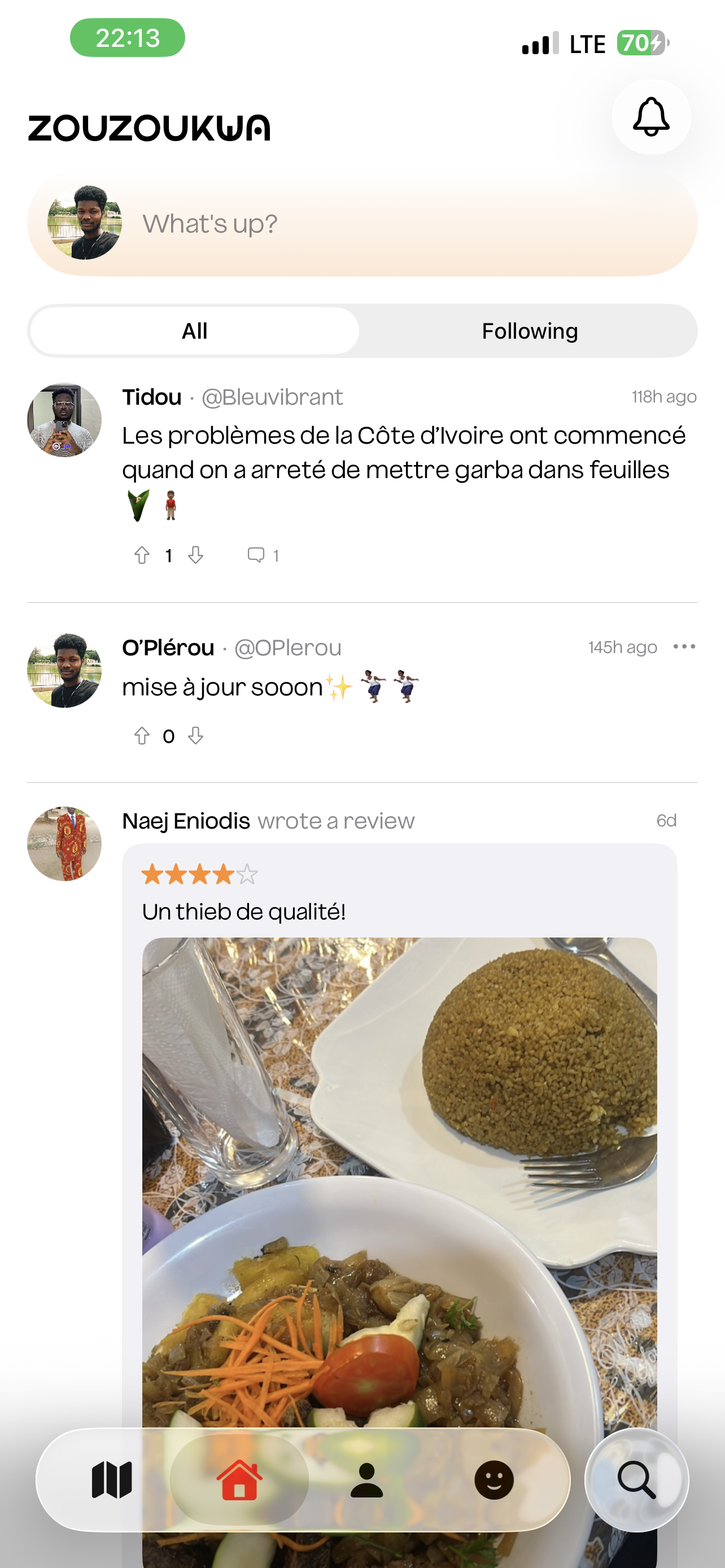Upvote O'Plérou's "mise à jour" post

tap(142, 736)
